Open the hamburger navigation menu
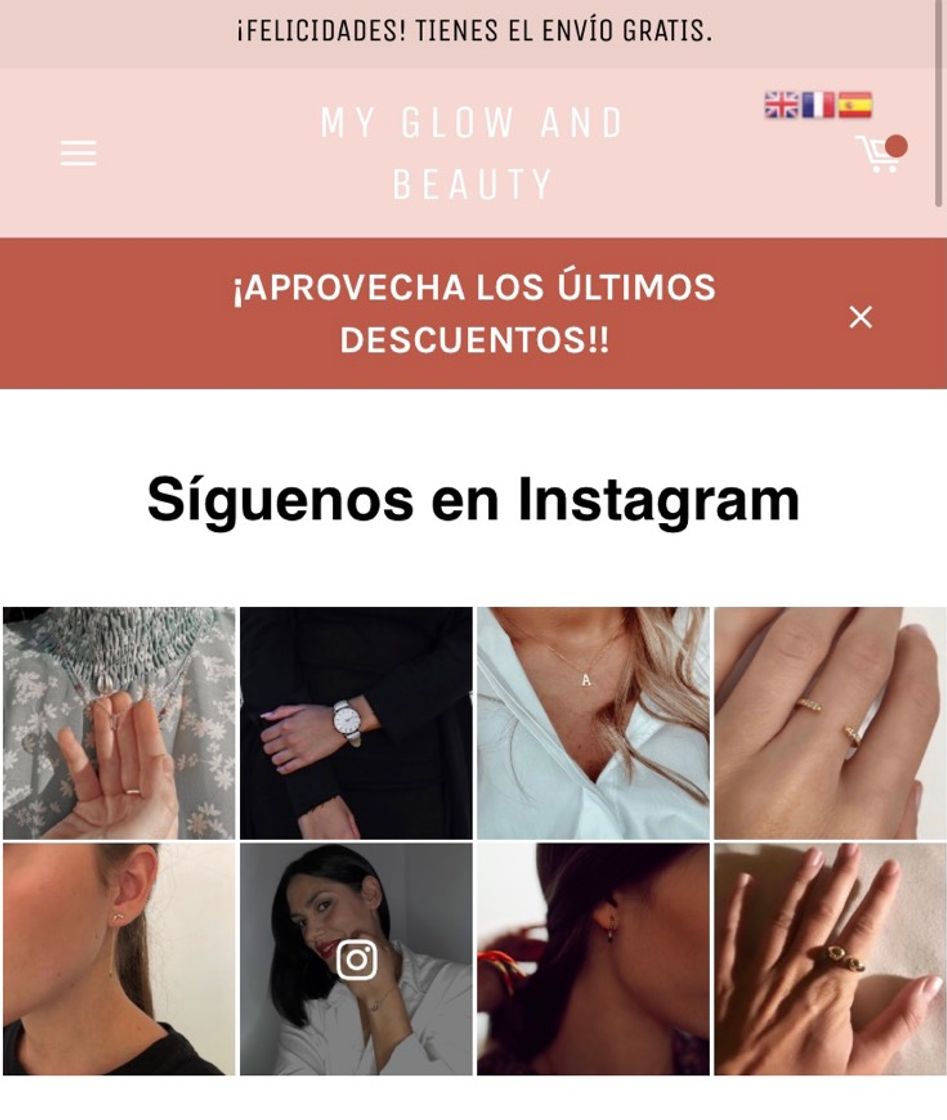947x1120 pixels. point(77,153)
